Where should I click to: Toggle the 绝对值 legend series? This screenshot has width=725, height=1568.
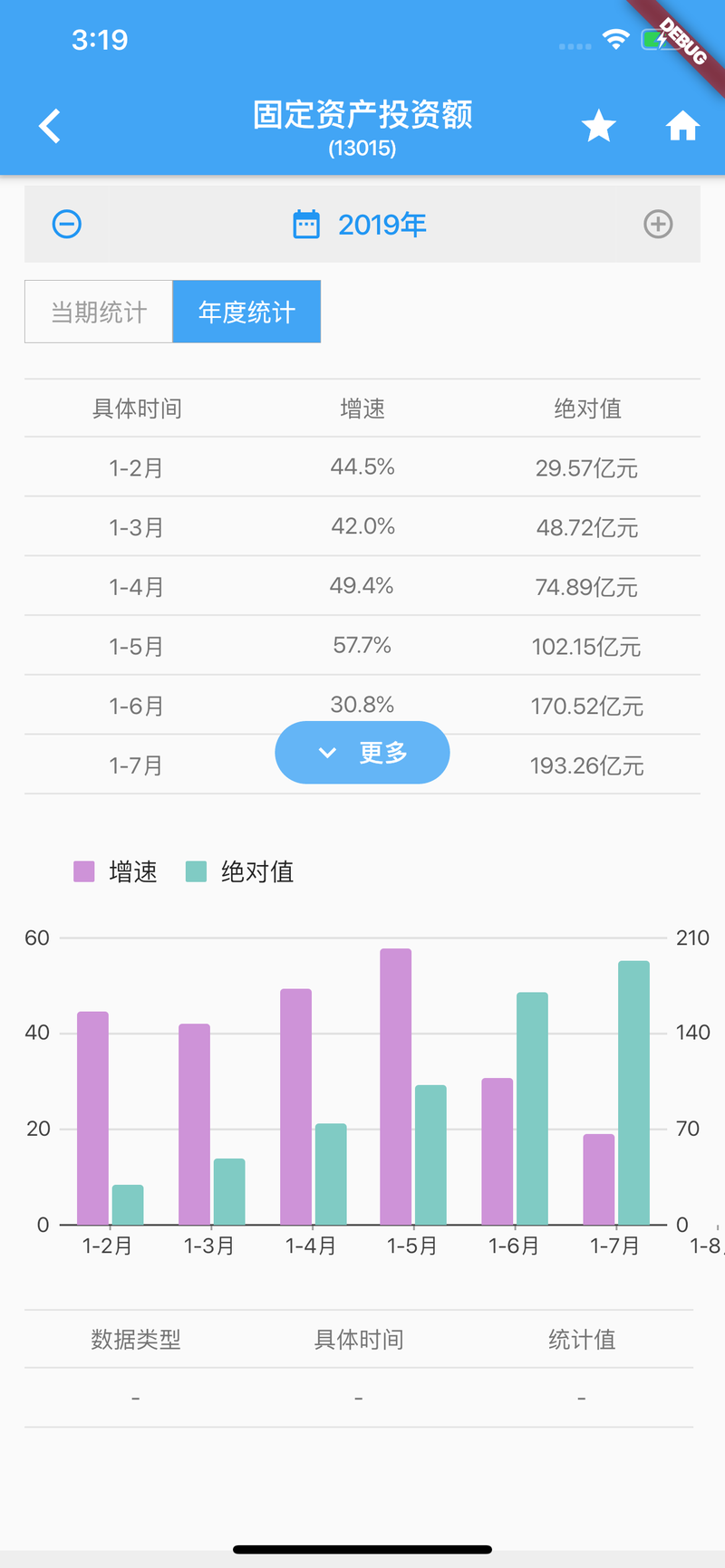coord(239,871)
